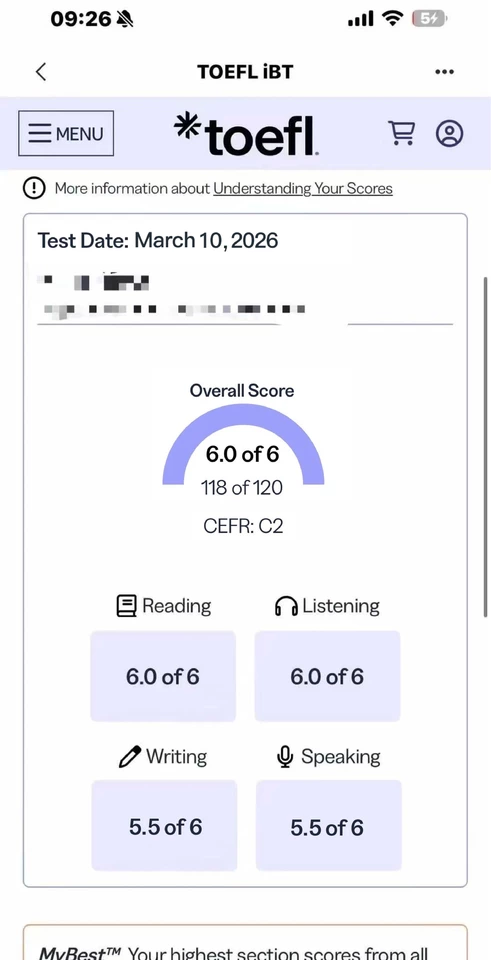Open the shopping cart
Viewport: 491px width, 960px height.
coord(402,133)
